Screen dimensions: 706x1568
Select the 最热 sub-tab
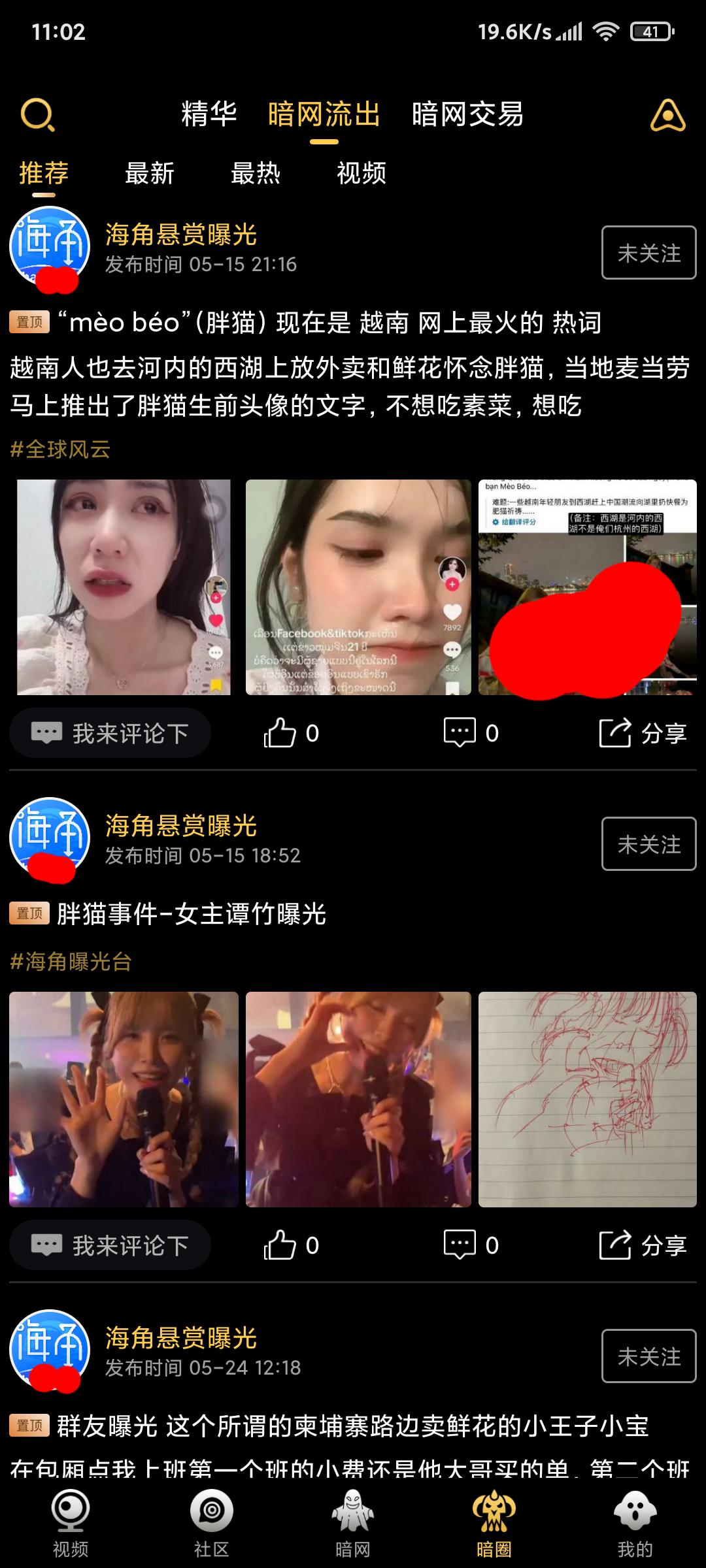[x=256, y=173]
